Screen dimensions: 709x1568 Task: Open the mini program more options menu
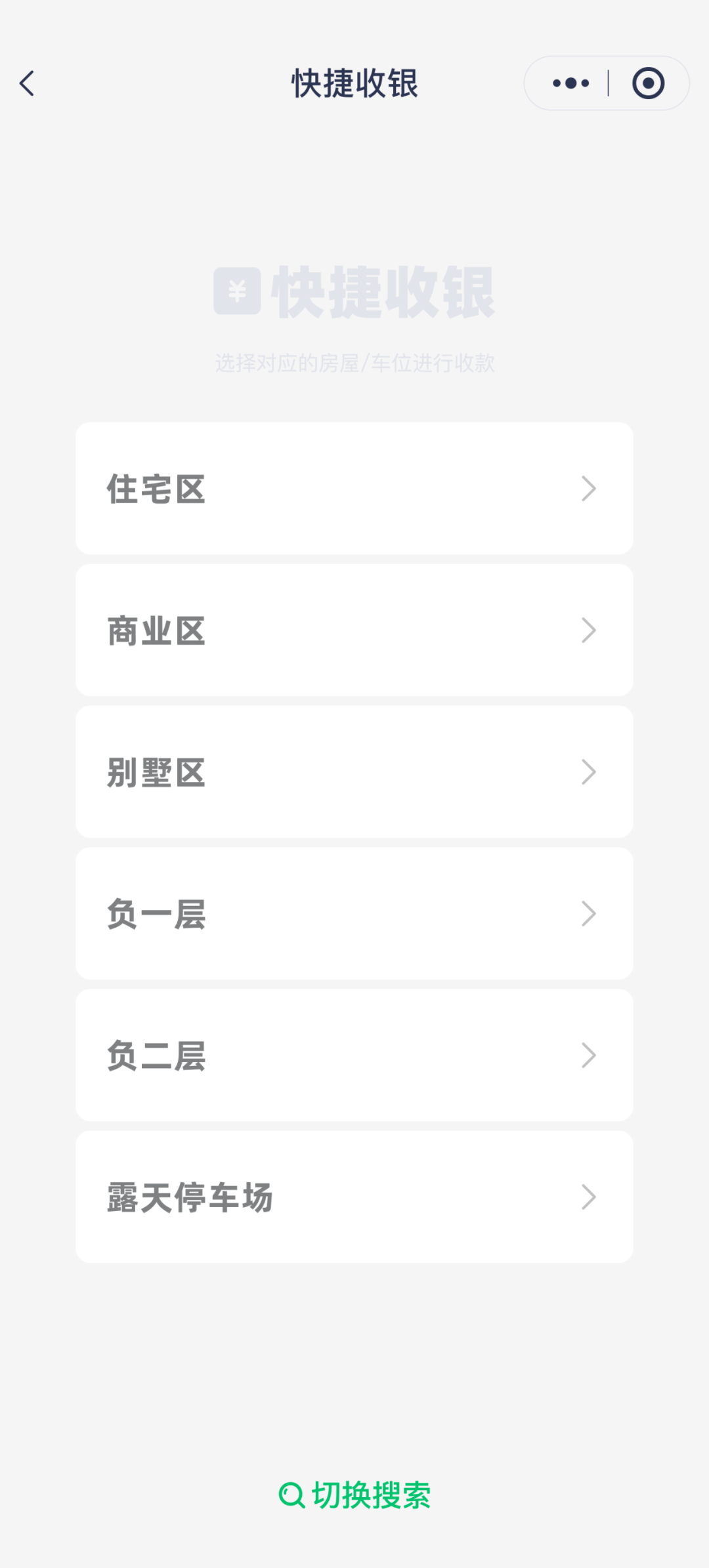click(x=570, y=83)
